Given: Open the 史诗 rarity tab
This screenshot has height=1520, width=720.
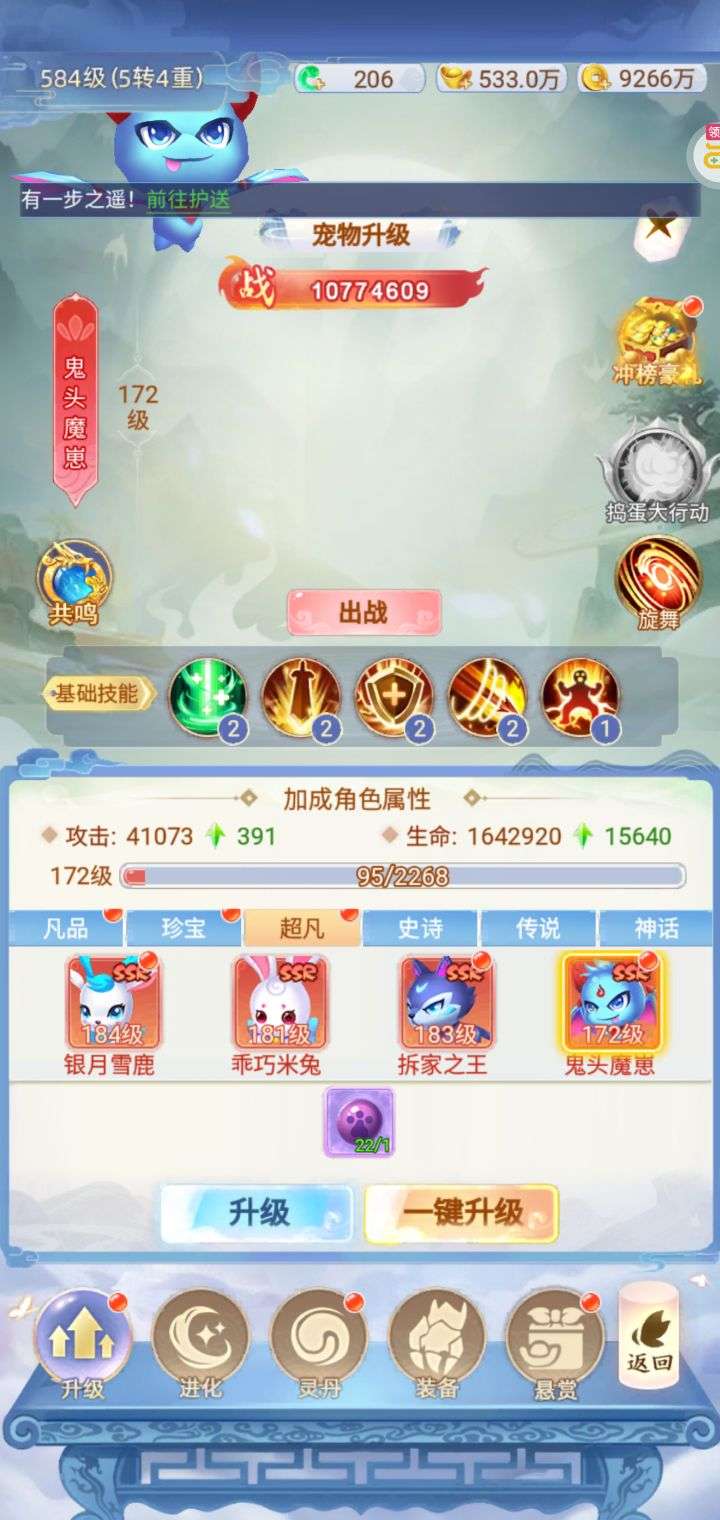Looking at the screenshot, I should [x=420, y=928].
